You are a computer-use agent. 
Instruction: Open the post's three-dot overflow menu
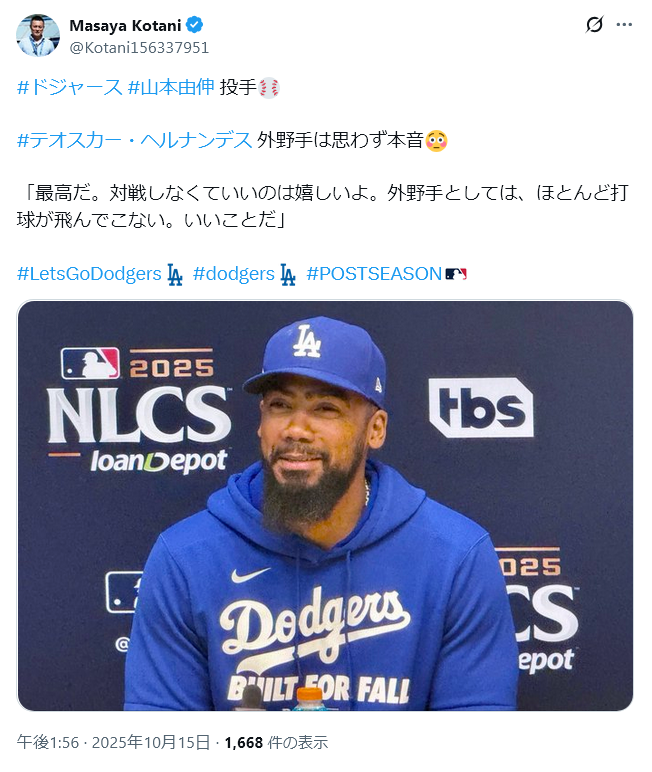point(624,25)
